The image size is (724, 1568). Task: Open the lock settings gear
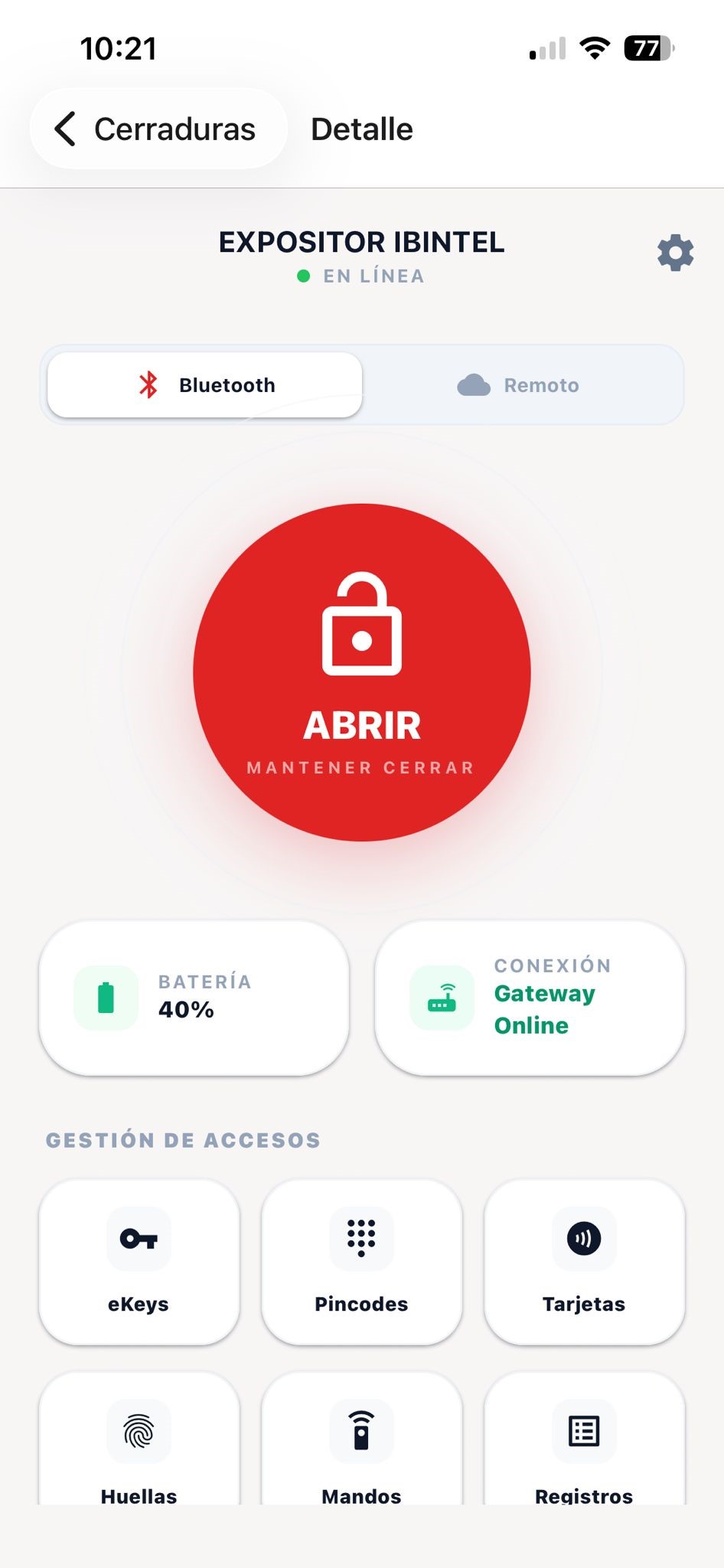[675, 253]
